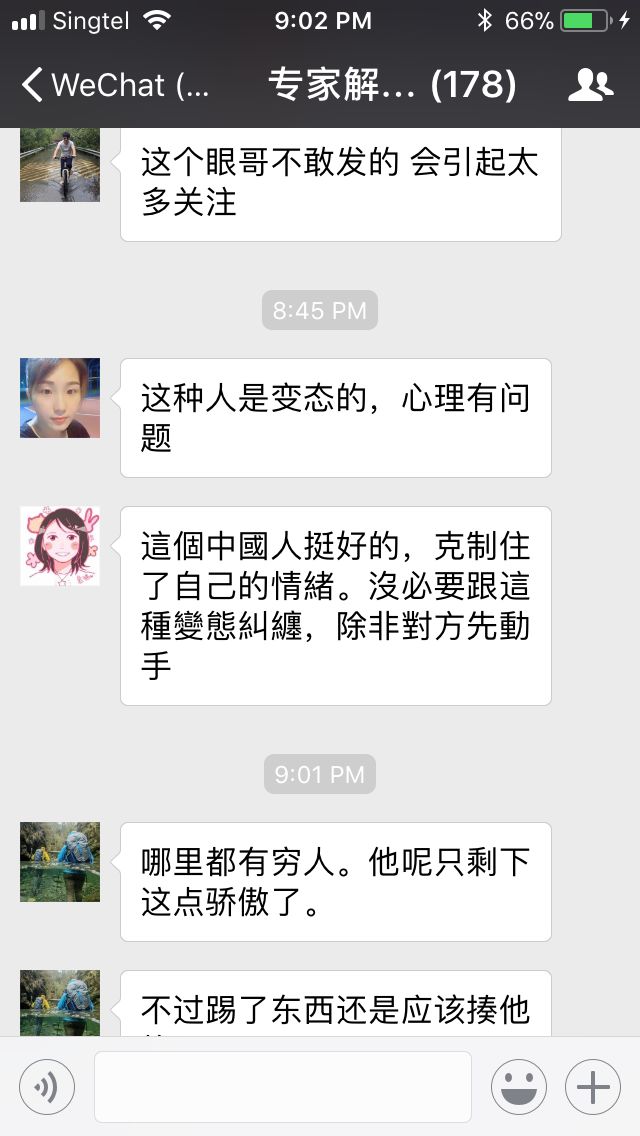Tap the message text field
The width and height of the screenshot is (640, 1136).
[283, 1086]
